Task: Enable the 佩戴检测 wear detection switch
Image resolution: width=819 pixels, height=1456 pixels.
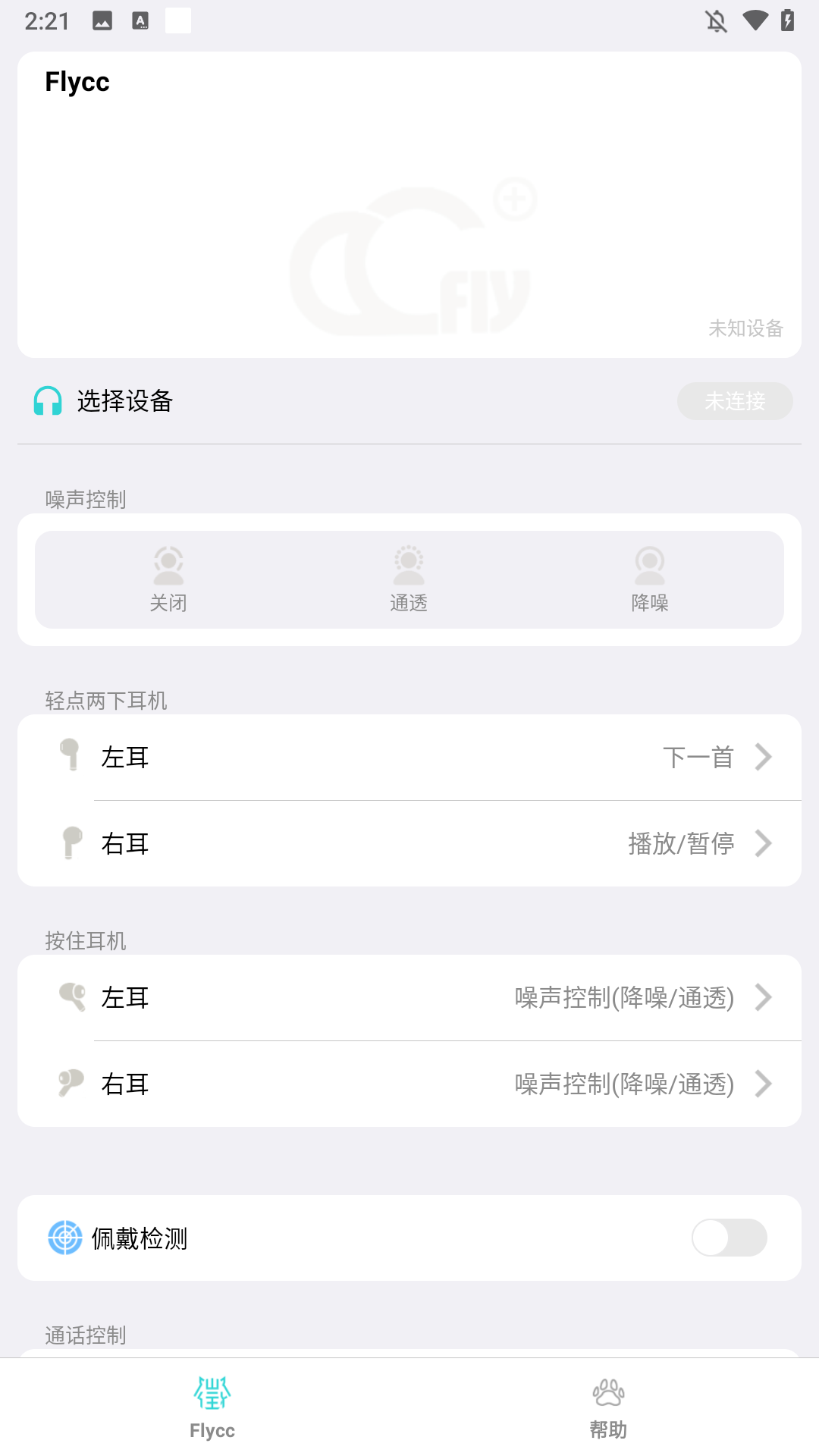Action: [x=730, y=1238]
